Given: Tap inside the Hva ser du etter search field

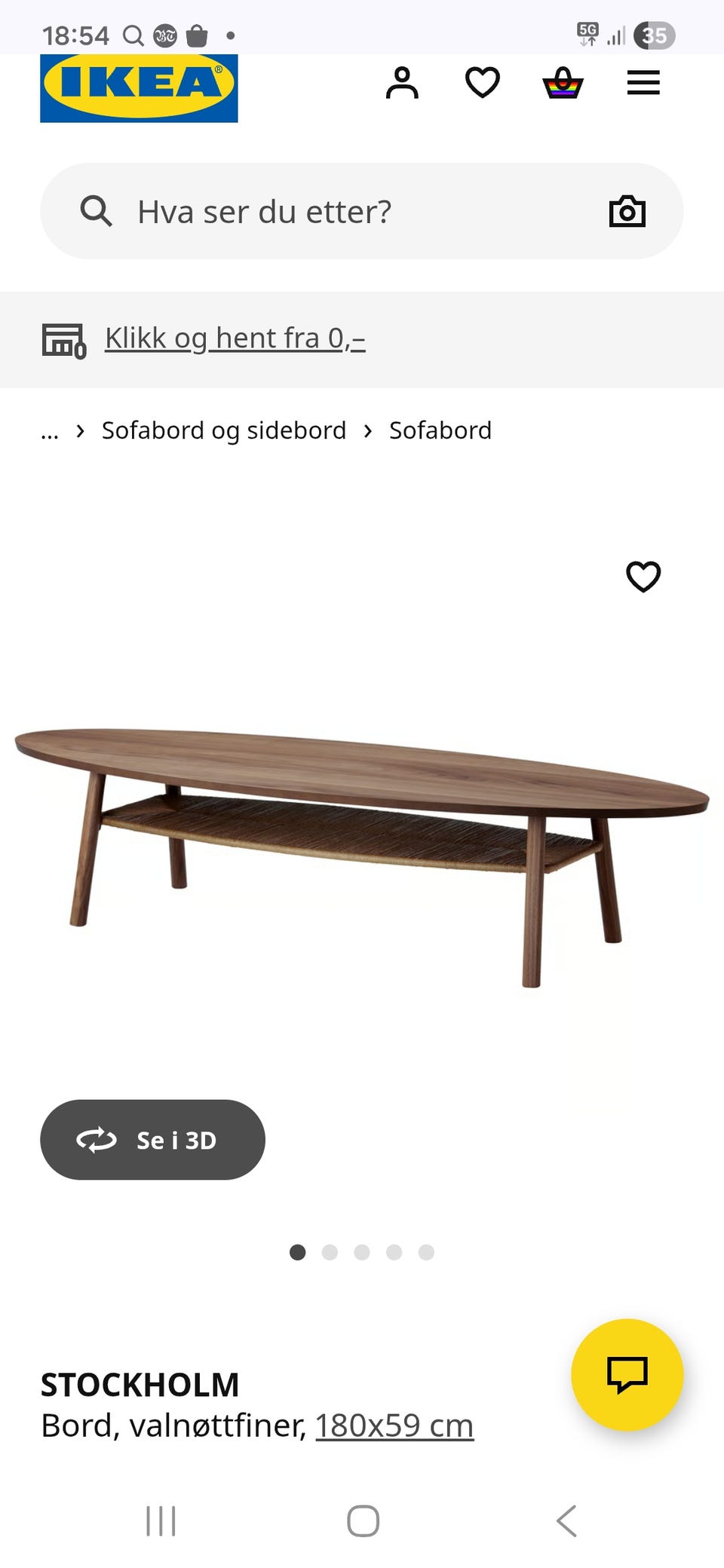Looking at the screenshot, I should (x=302, y=211).
